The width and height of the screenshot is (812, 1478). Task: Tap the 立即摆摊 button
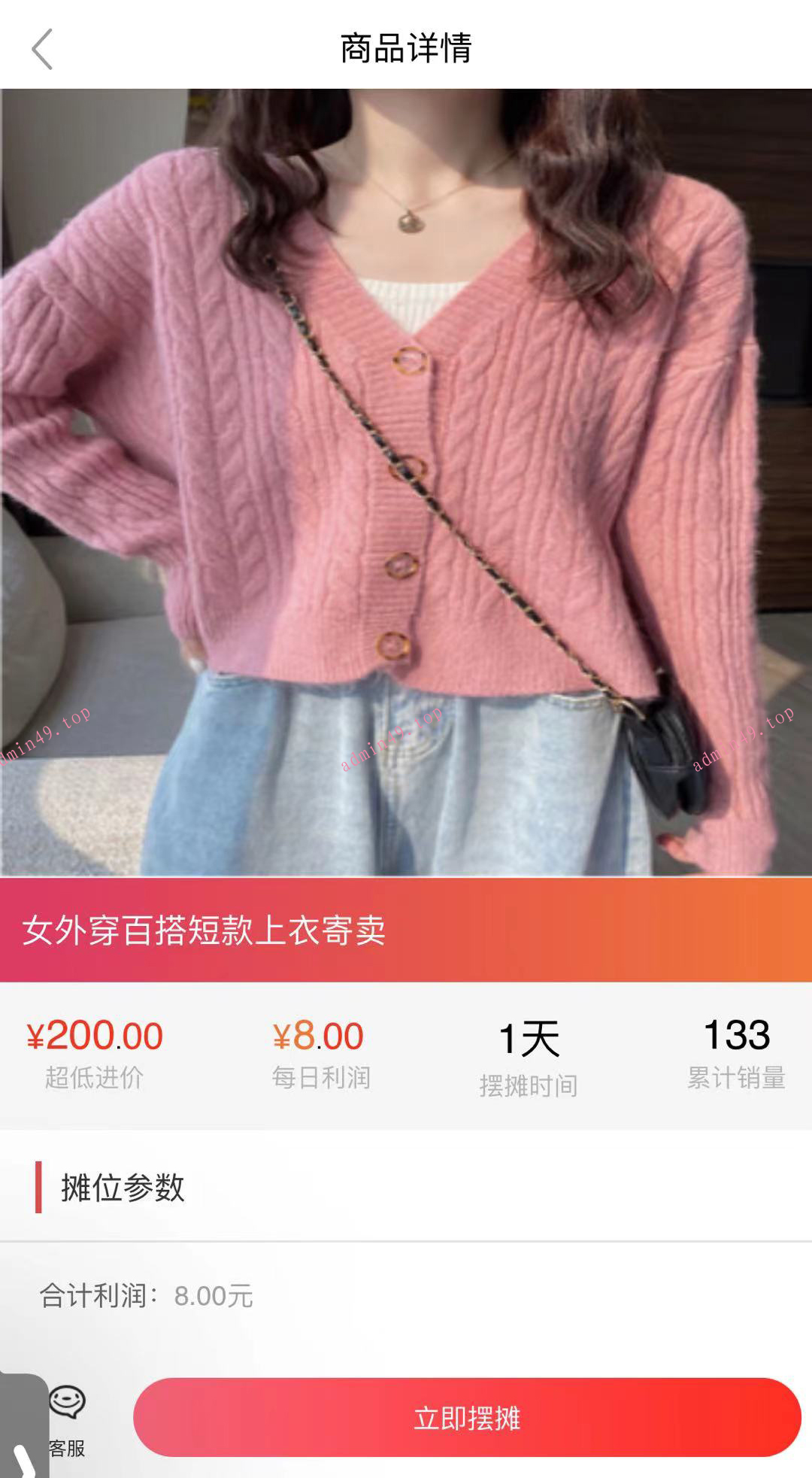pyautogui.click(x=466, y=1418)
